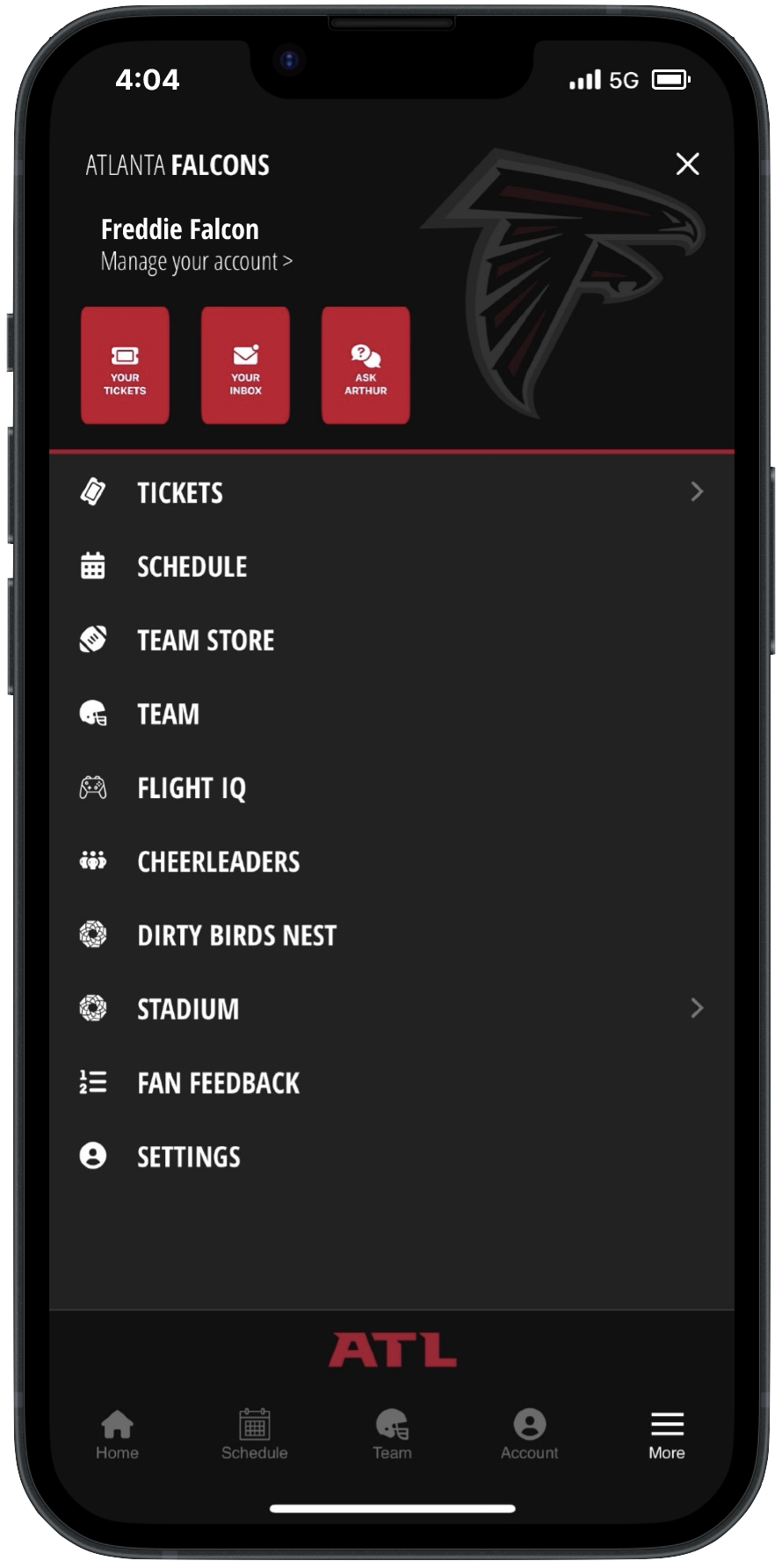Switch to the Home tab

117,1434
